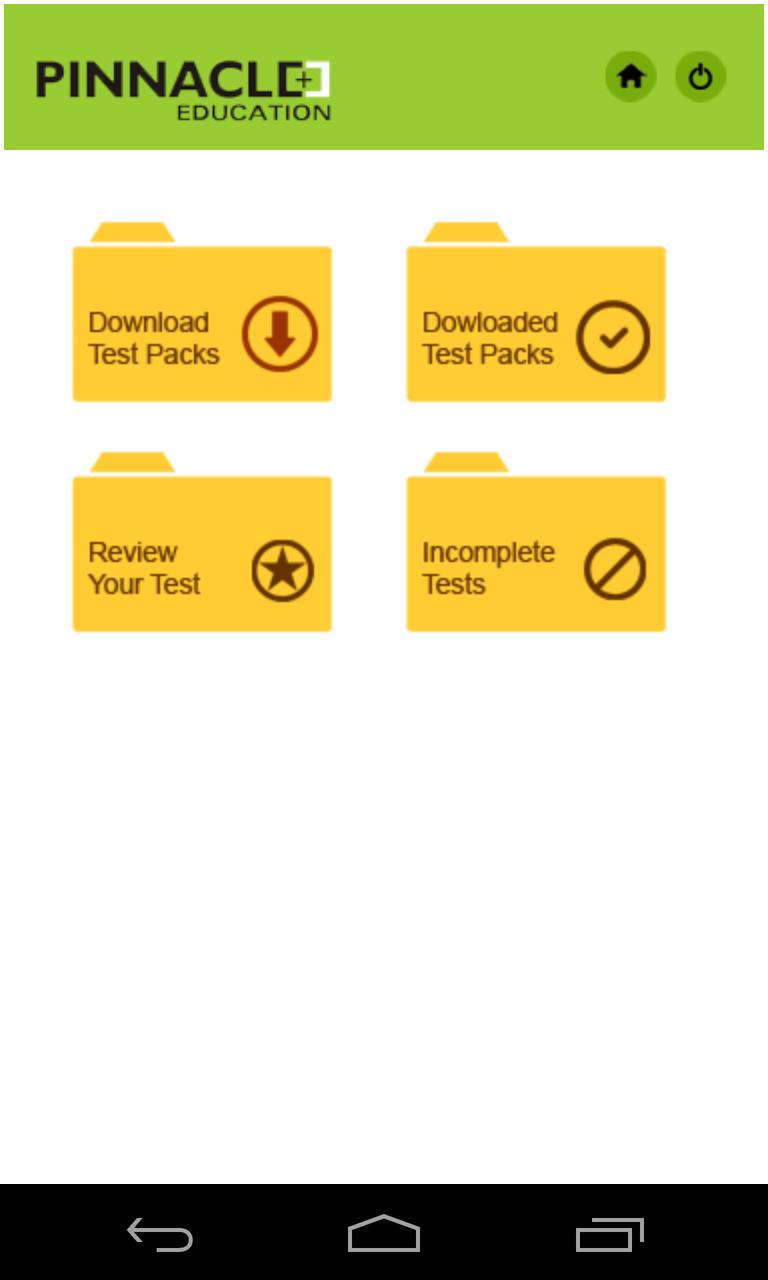Open the Review Your Test folder
Image resolution: width=768 pixels, height=1280 pixels.
click(202, 555)
